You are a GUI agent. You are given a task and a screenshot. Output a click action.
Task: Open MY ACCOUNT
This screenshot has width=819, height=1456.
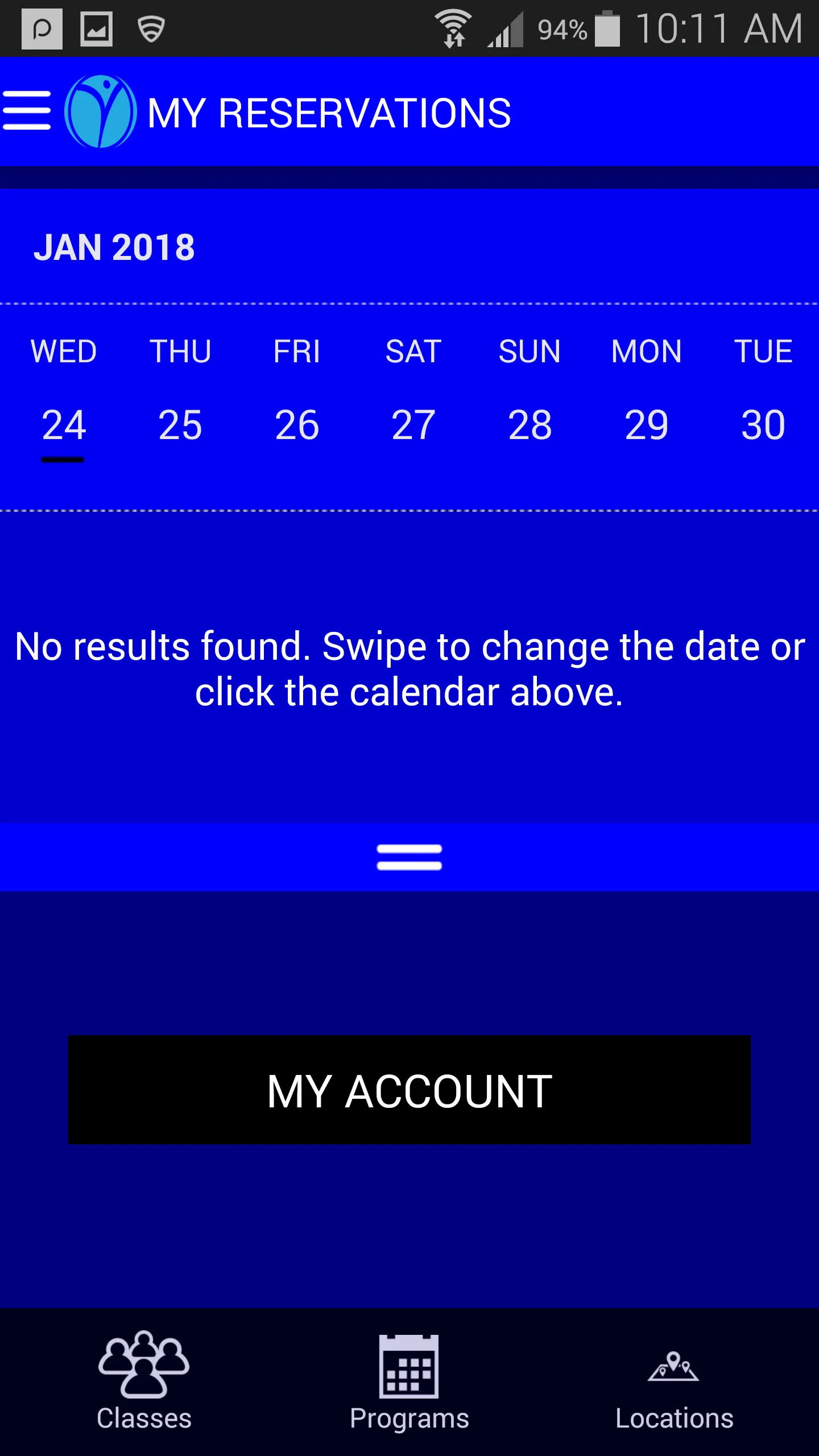(x=409, y=1090)
